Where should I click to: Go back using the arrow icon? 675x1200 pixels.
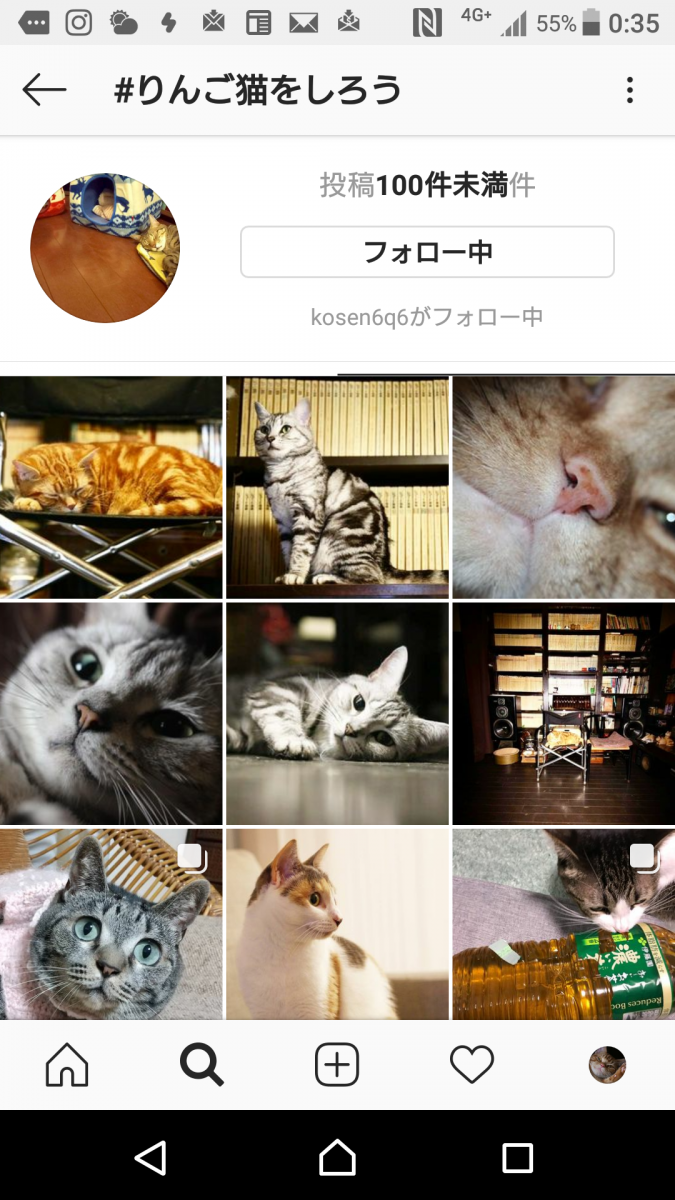pos(44,91)
